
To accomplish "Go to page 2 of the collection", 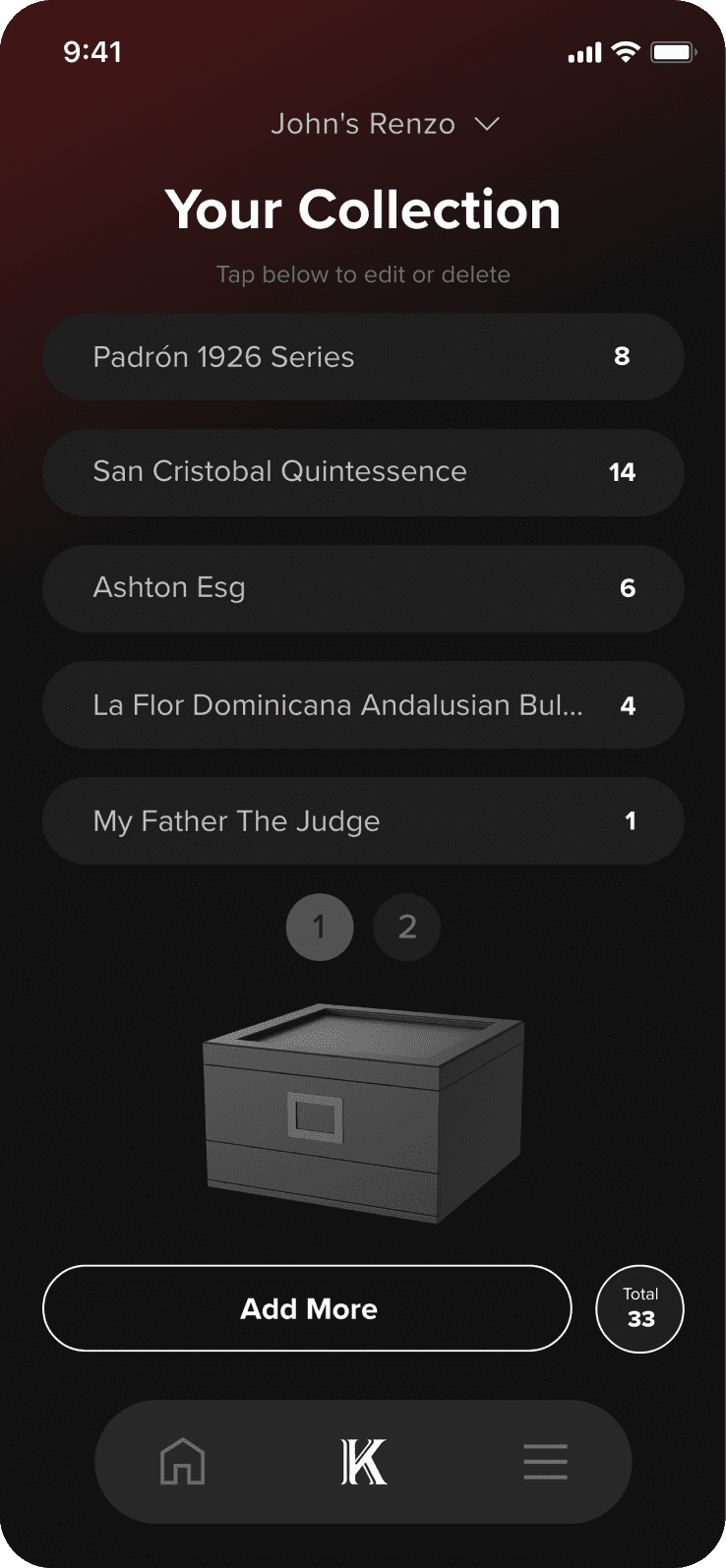I will pos(406,927).
